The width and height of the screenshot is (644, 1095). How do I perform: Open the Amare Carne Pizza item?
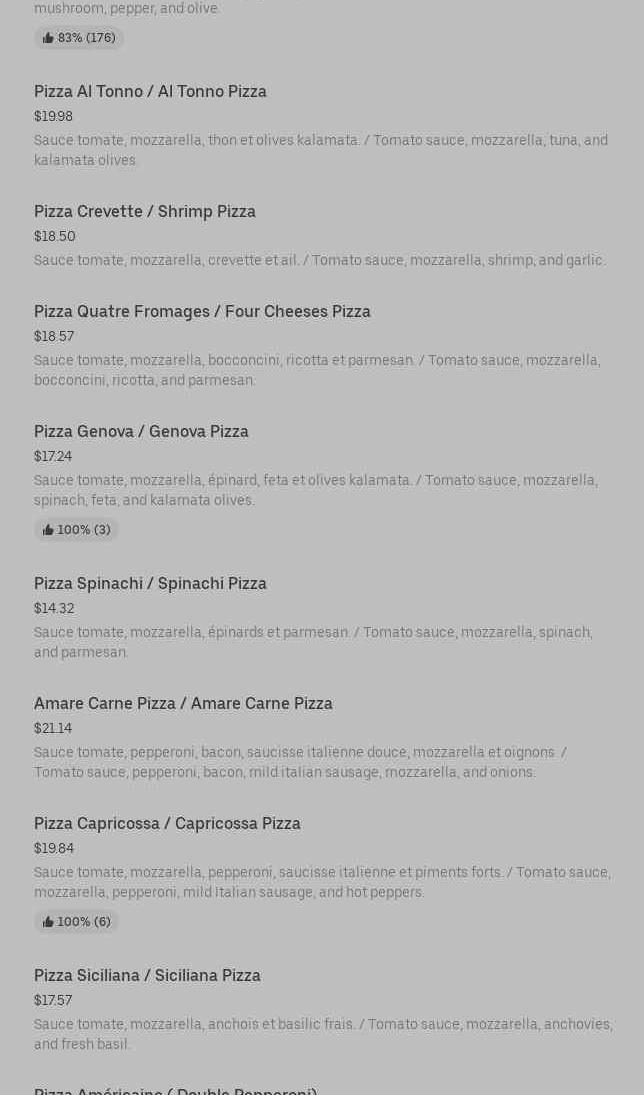pos(183,703)
